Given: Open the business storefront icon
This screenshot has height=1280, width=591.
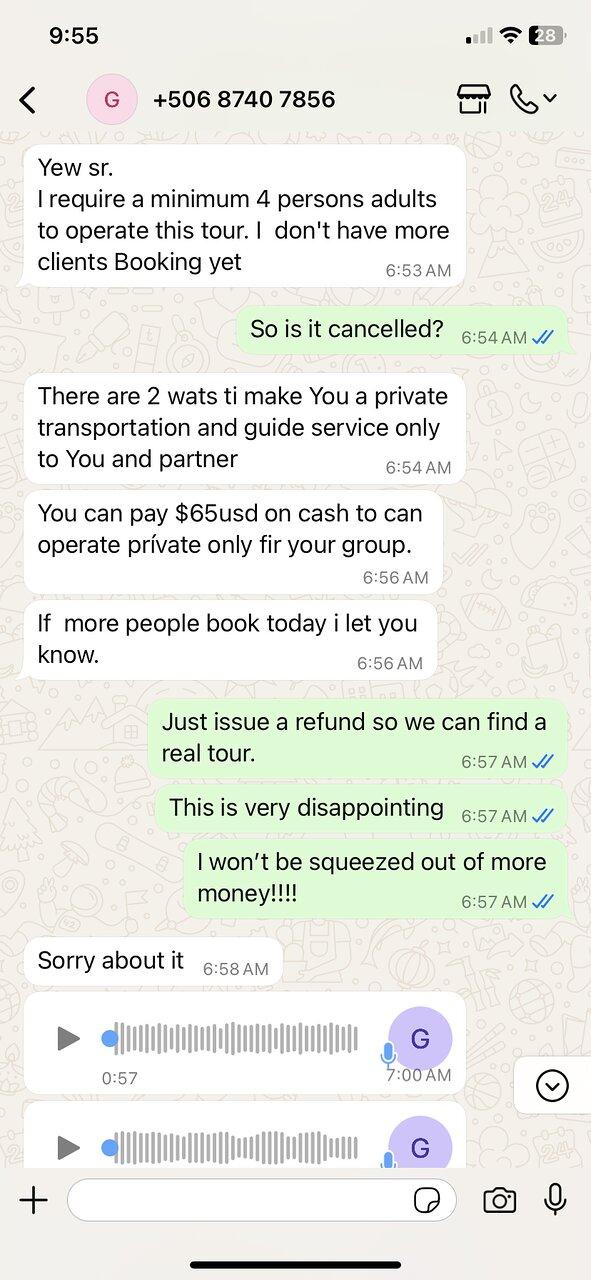Looking at the screenshot, I should (x=473, y=99).
